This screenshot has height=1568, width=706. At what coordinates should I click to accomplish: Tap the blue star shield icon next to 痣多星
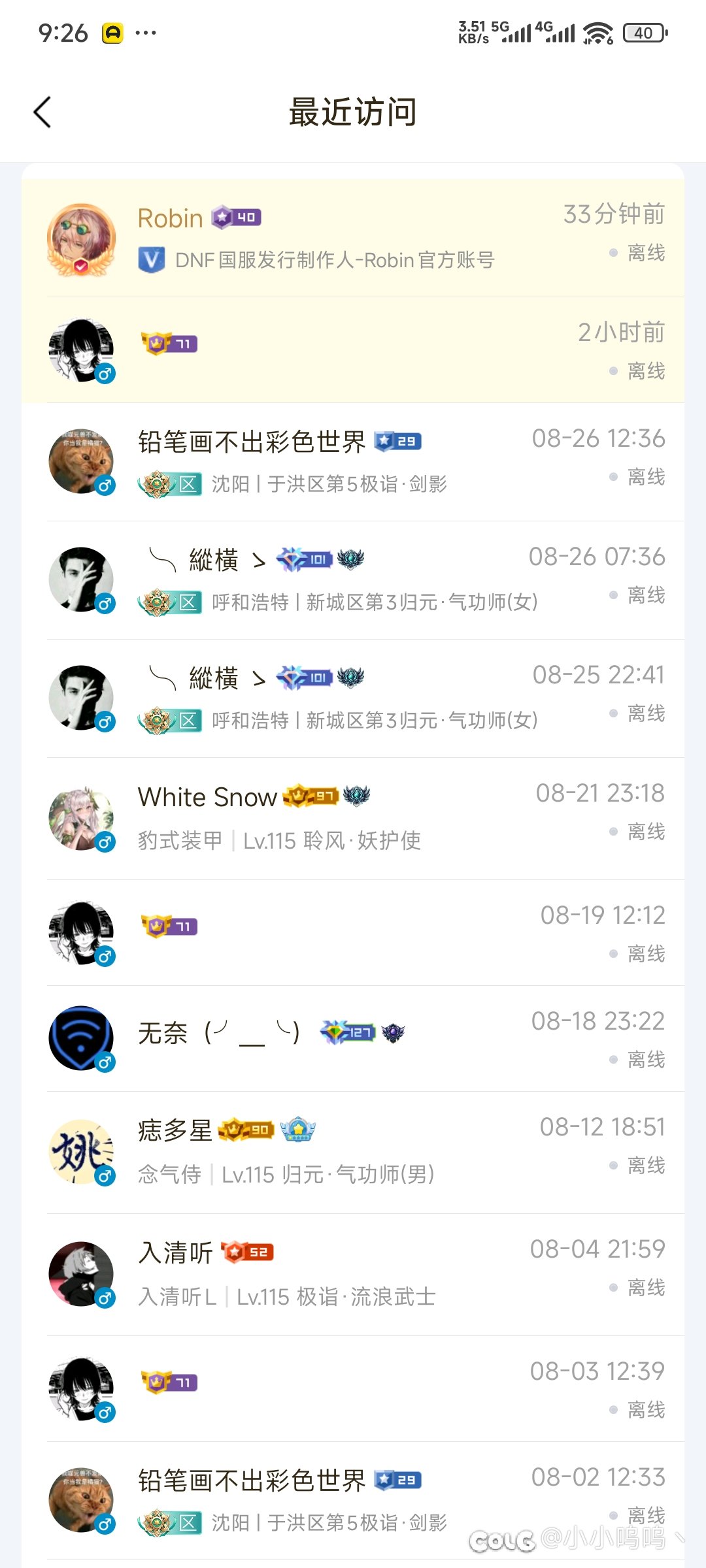tap(298, 1130)
